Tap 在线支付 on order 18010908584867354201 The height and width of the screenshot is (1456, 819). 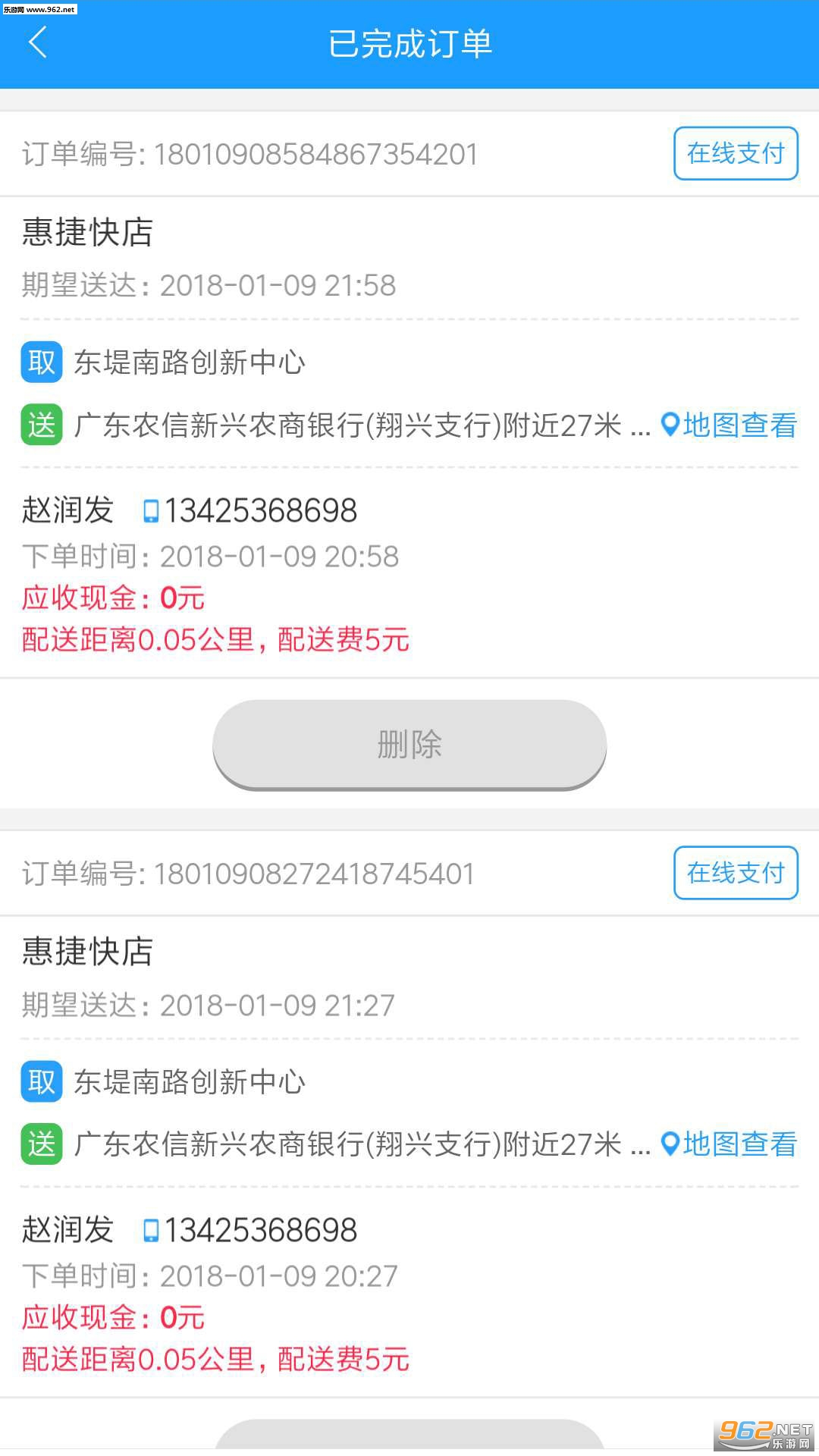point(735,153)
